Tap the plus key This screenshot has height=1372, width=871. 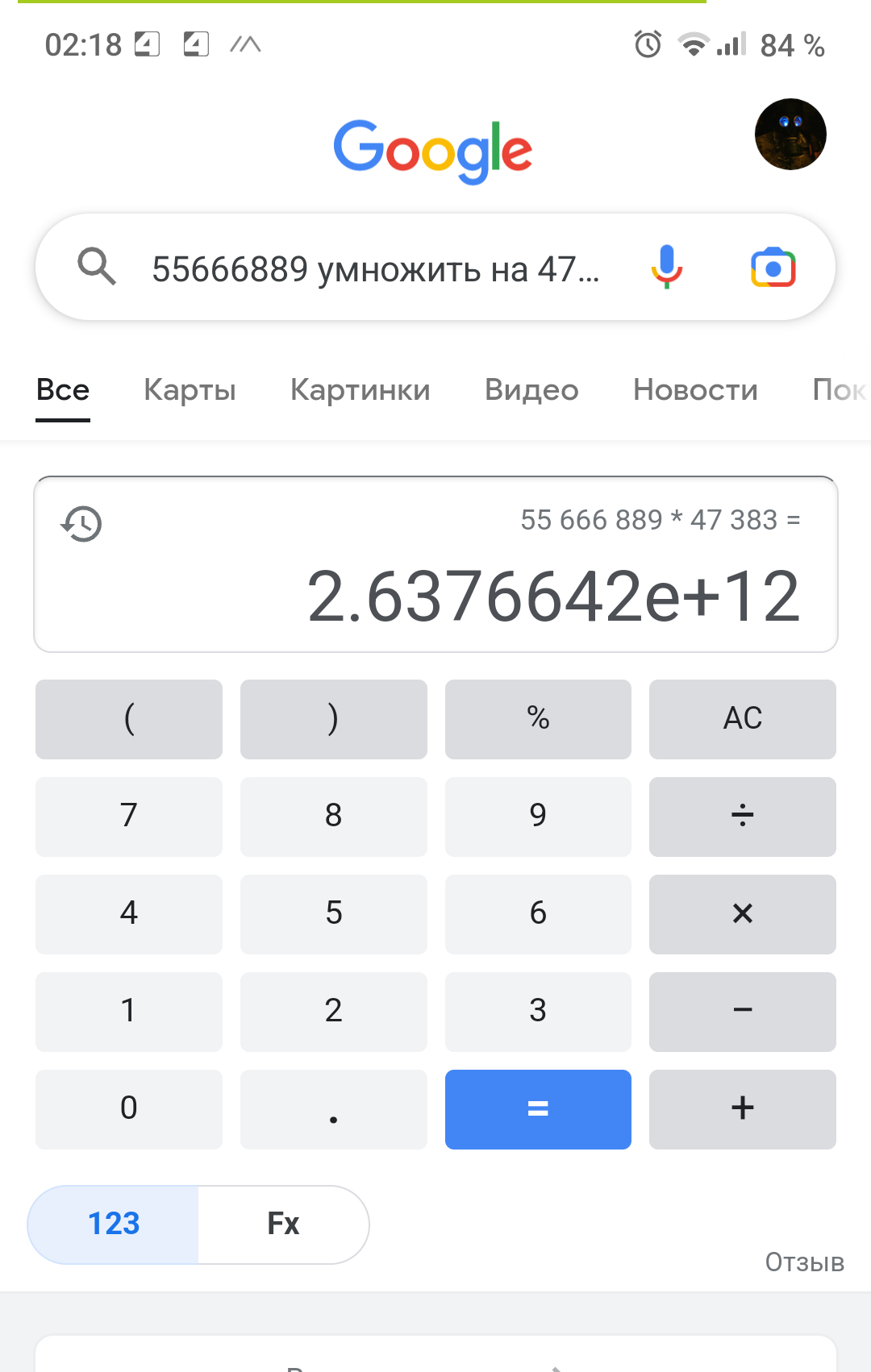pos(742,1108)
